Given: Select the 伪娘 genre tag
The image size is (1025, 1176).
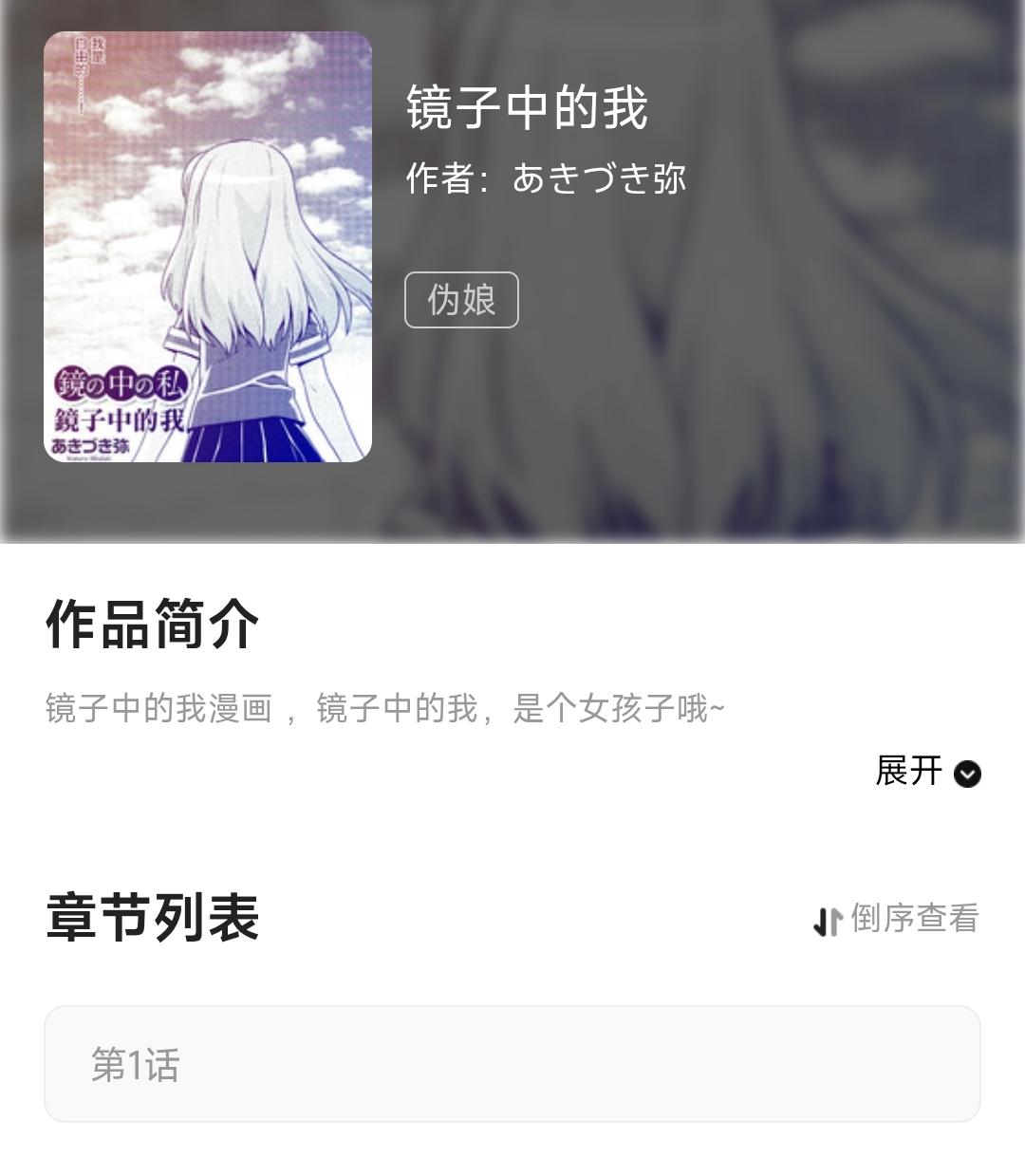Looking at the screenshot, I should [461, 300].
